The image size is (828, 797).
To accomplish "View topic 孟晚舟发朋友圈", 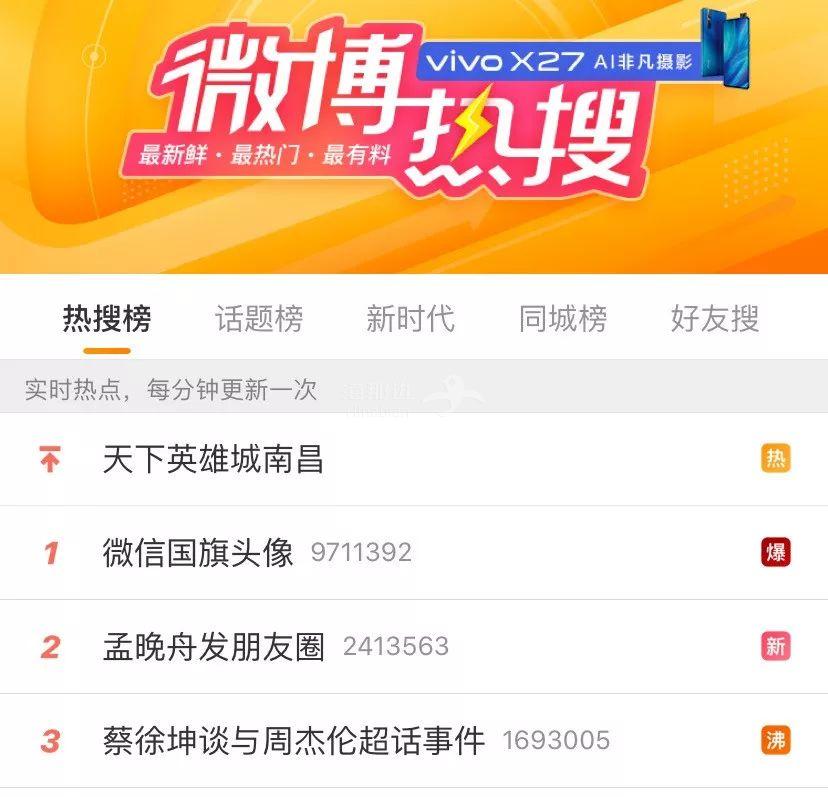I will point(213,647).
